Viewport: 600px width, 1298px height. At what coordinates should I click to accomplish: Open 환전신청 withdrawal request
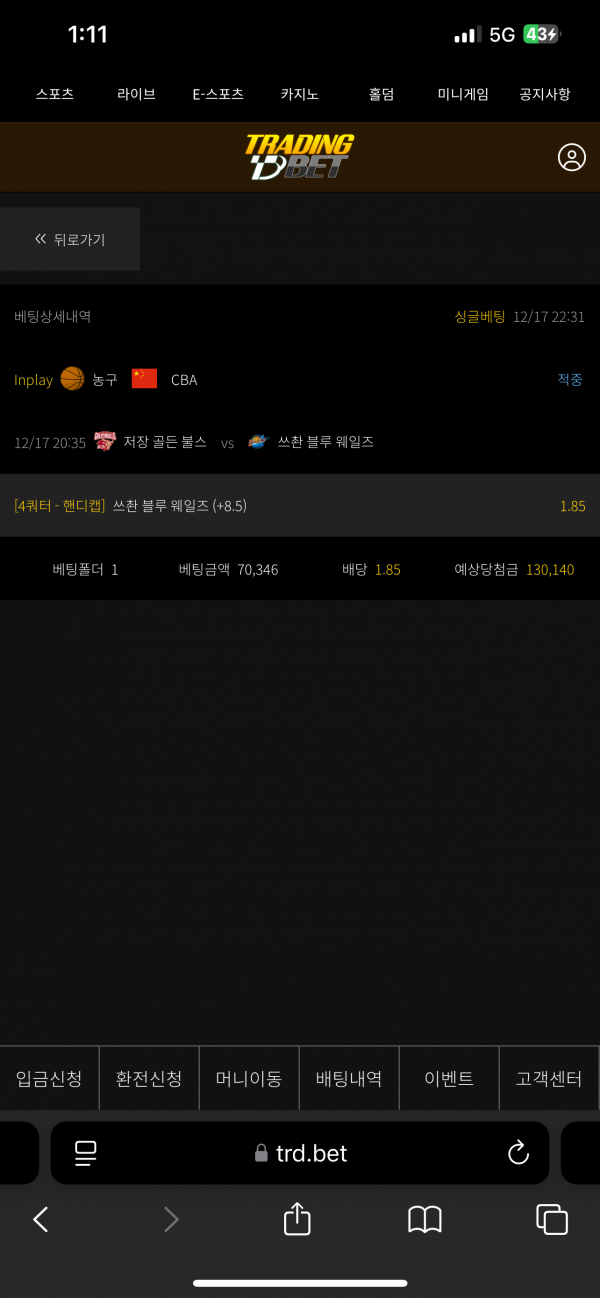click(x=149, y=1079)
